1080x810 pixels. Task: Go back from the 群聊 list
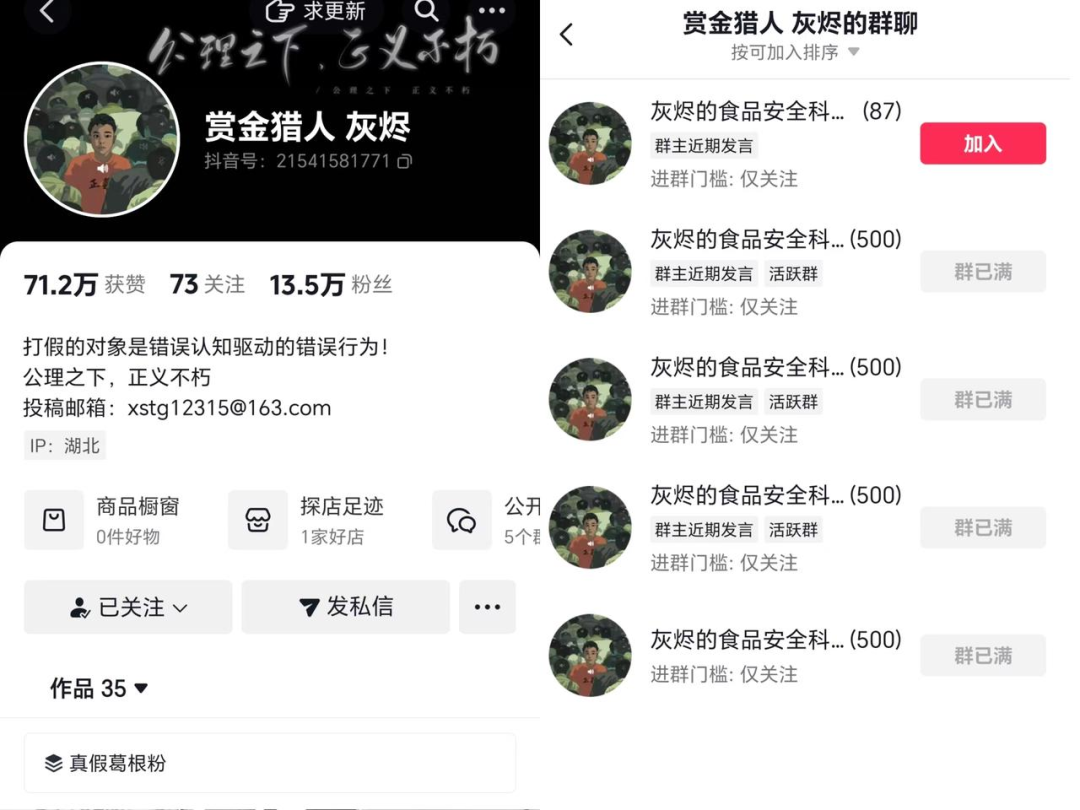pyautogui.click(x=567, y=35)
